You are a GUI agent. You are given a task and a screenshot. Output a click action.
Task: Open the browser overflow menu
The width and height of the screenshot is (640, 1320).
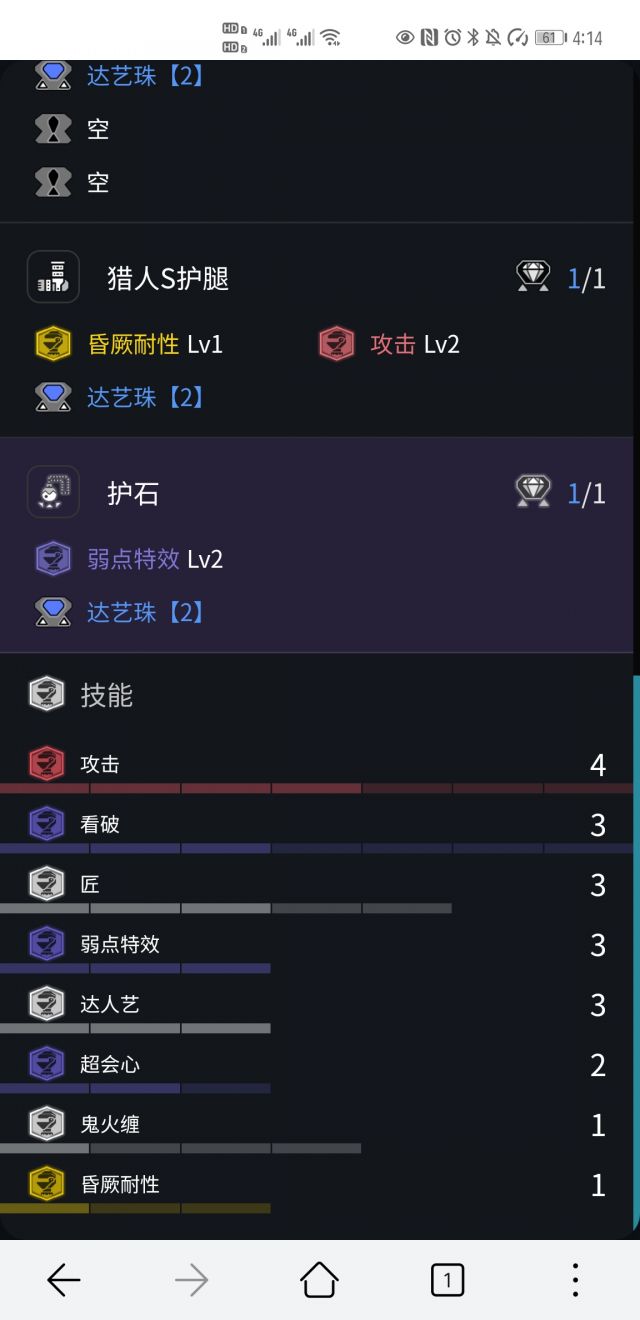pyautogui.click(x=575, y=1279)
